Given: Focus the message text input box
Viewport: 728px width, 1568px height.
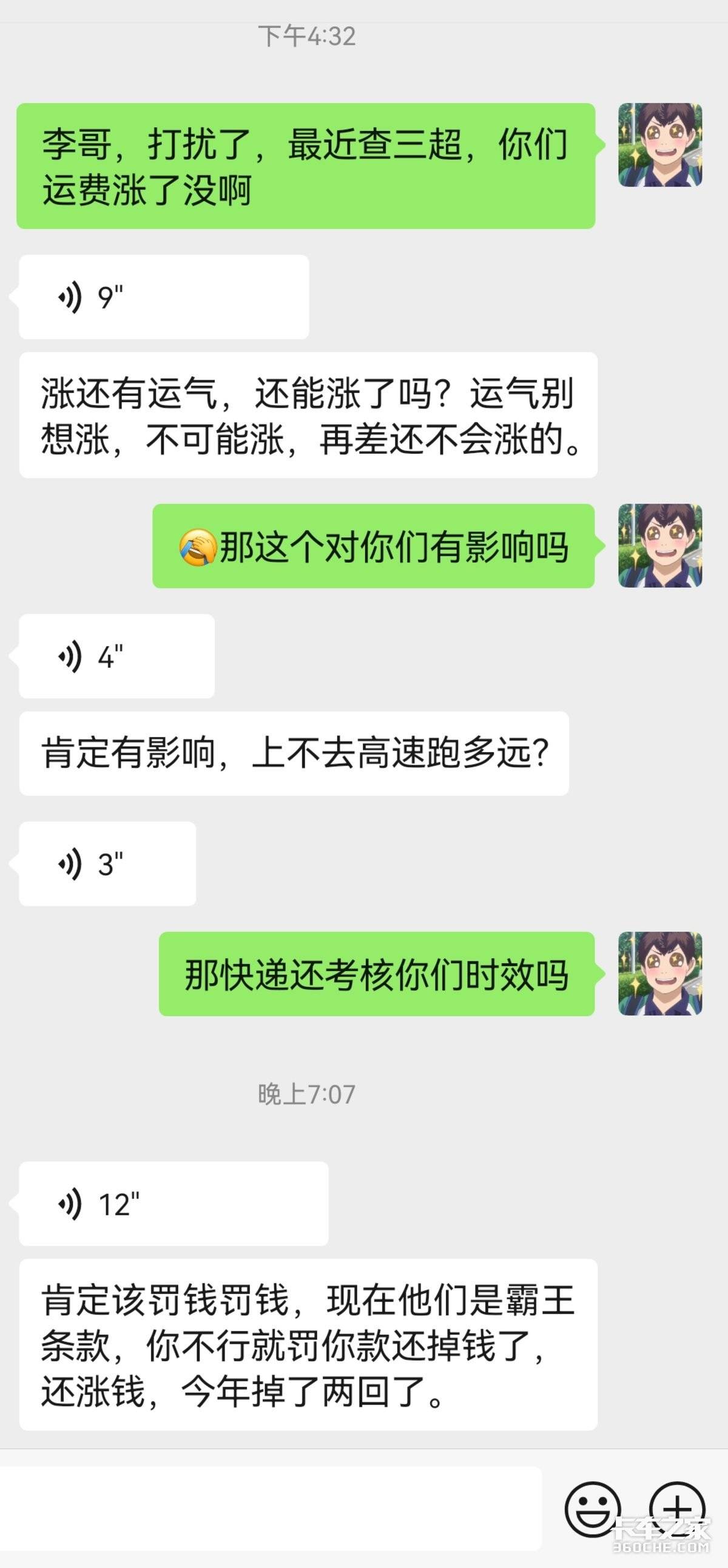Looking at the screenshot, I should [270, 1509].
